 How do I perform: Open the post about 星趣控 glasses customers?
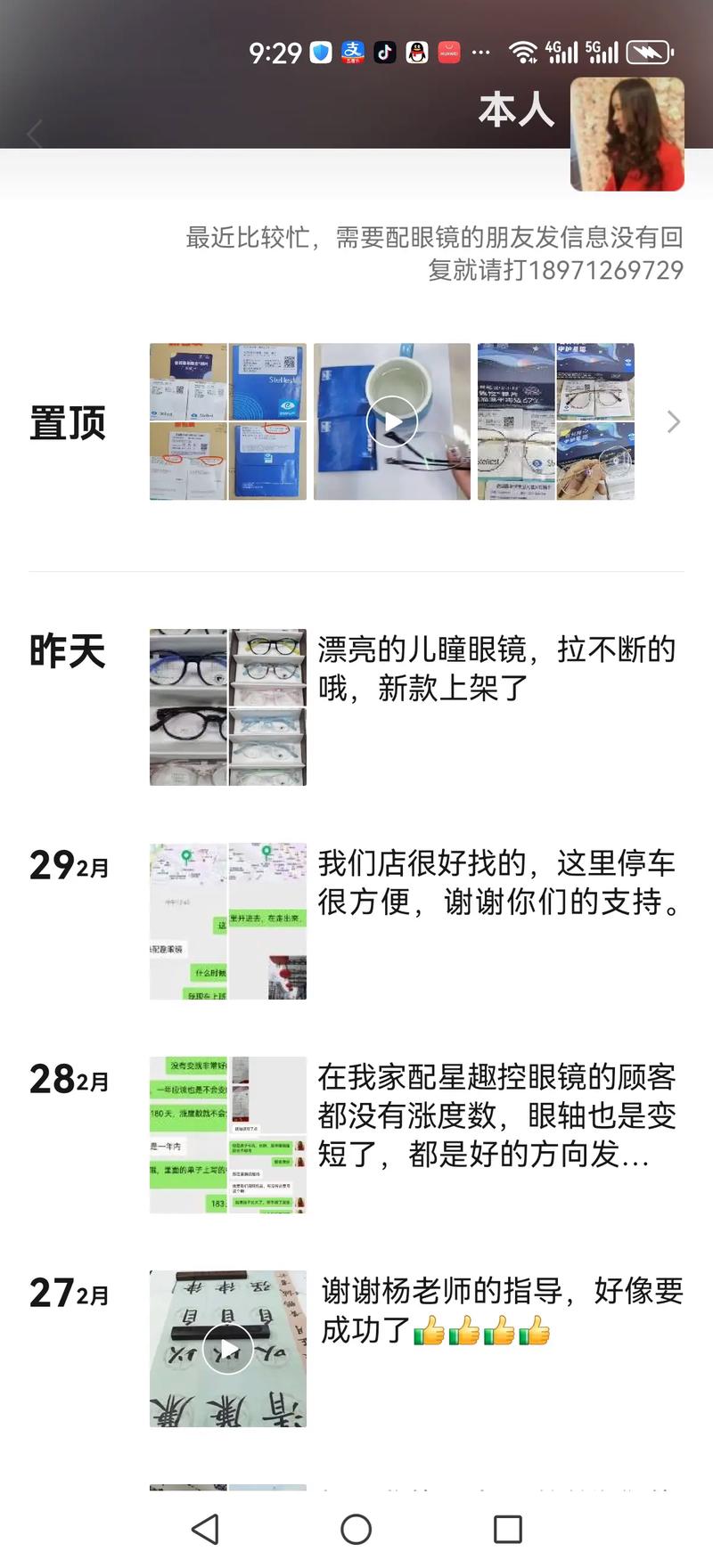(497, 1115)
